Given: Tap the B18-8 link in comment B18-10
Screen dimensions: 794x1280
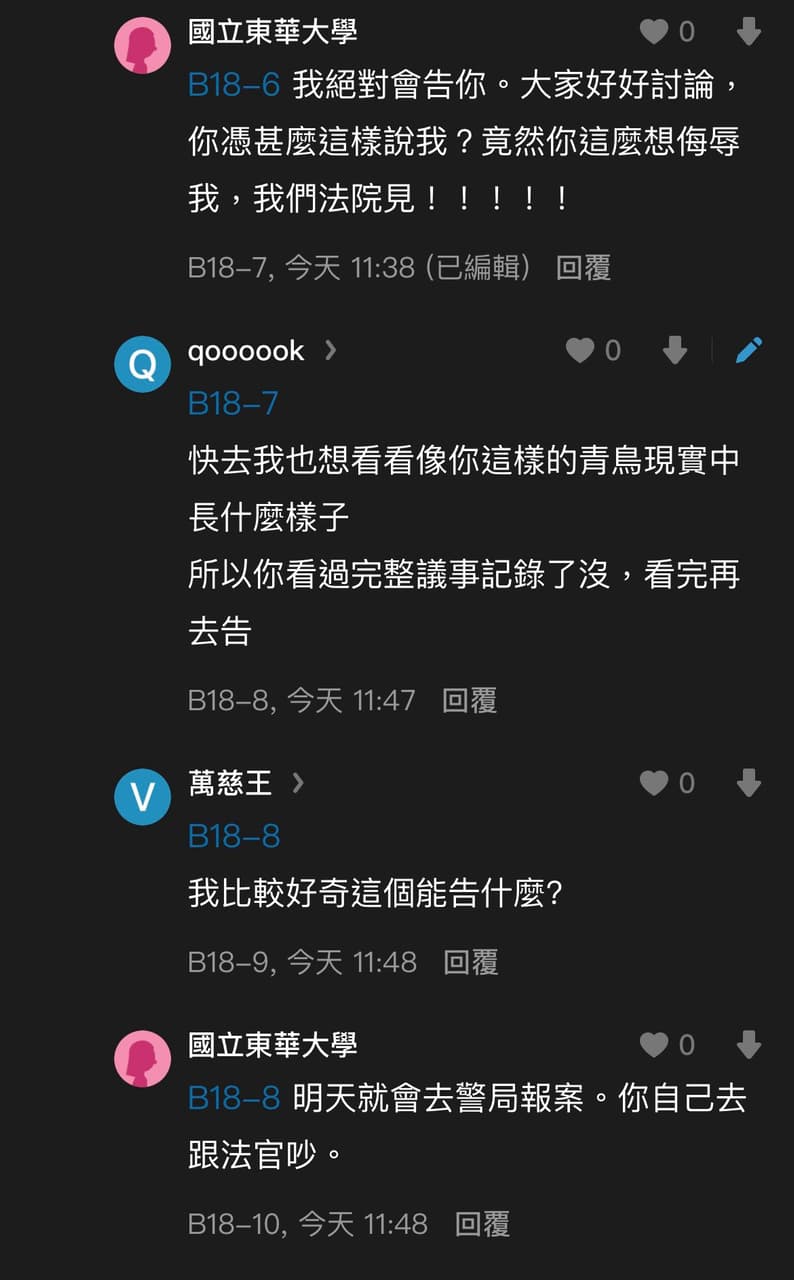Looking at the screenshot, I should pyautogui.click(x=234, y=1099).
